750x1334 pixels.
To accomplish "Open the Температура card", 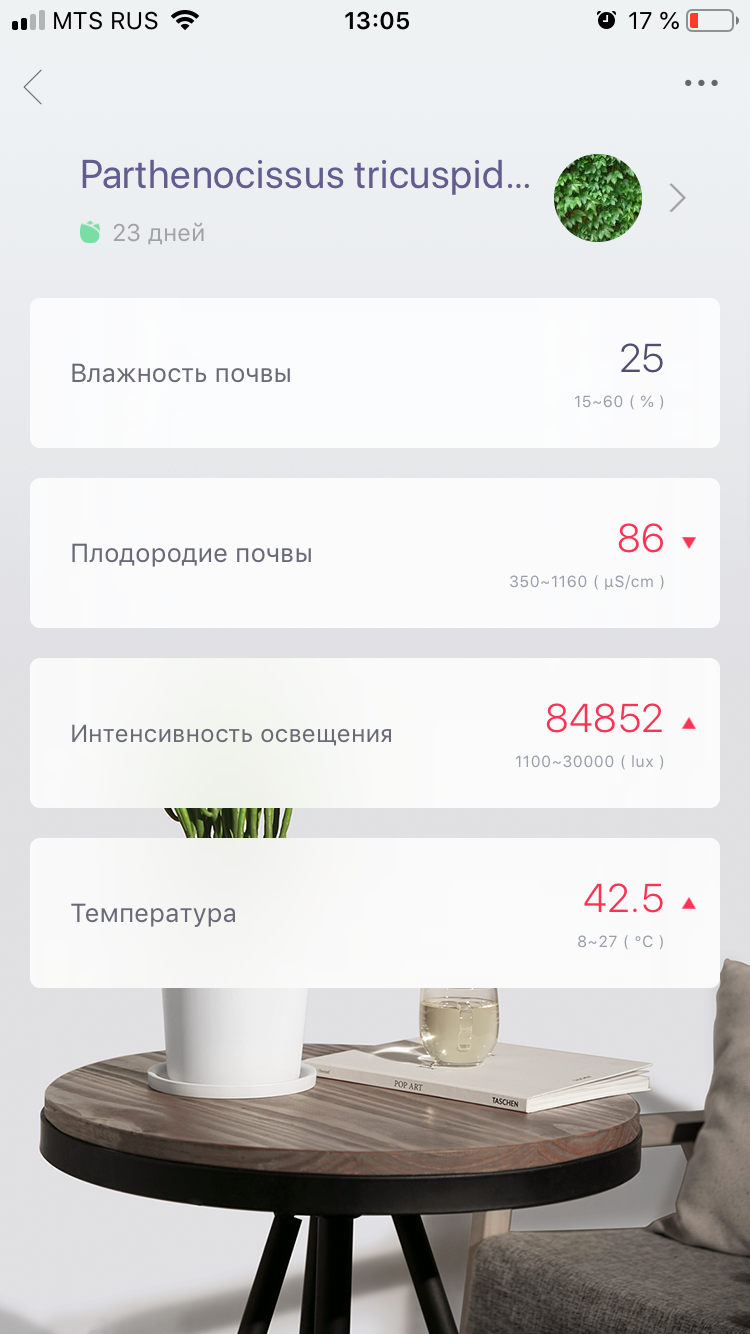I will pos(374,913).
